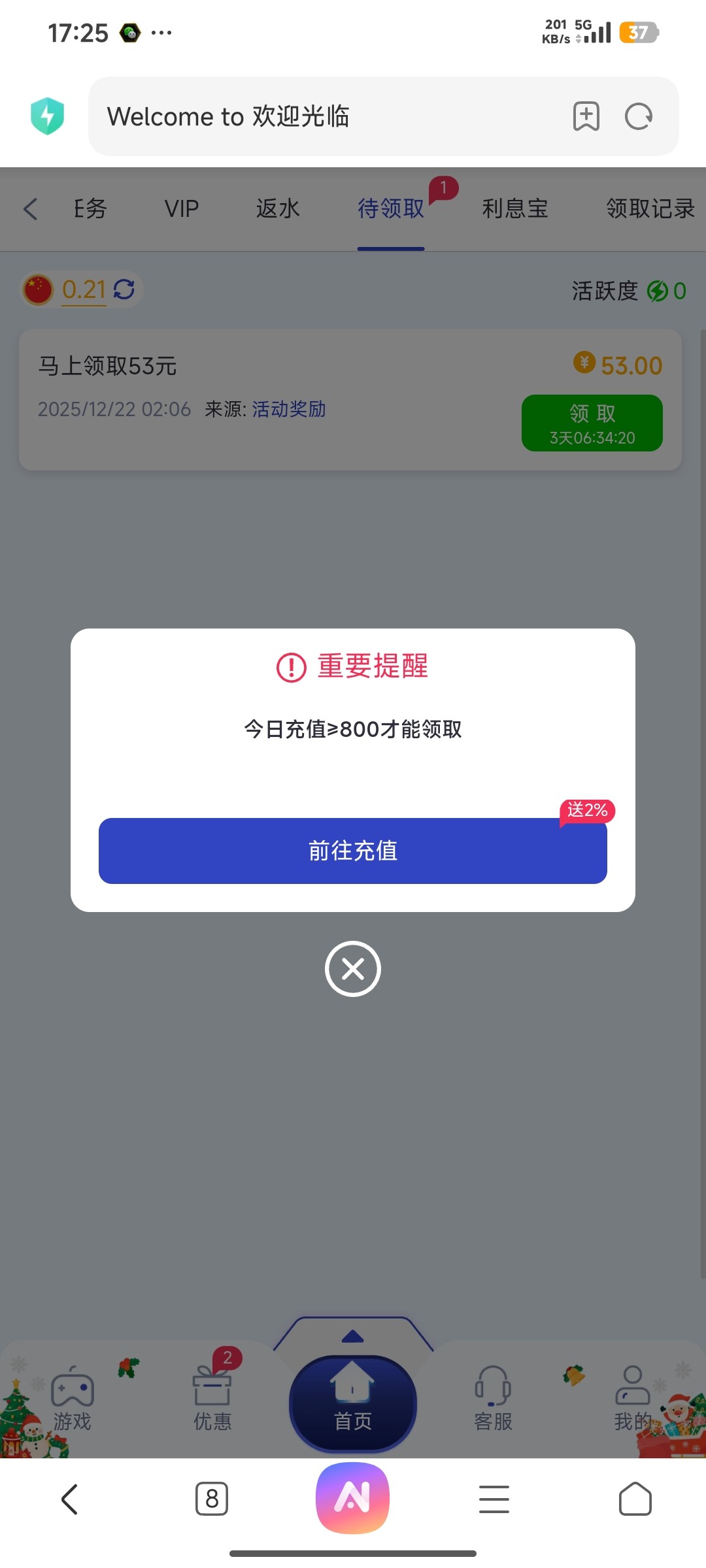Open the 返水 tab

[x=278, y=209]
